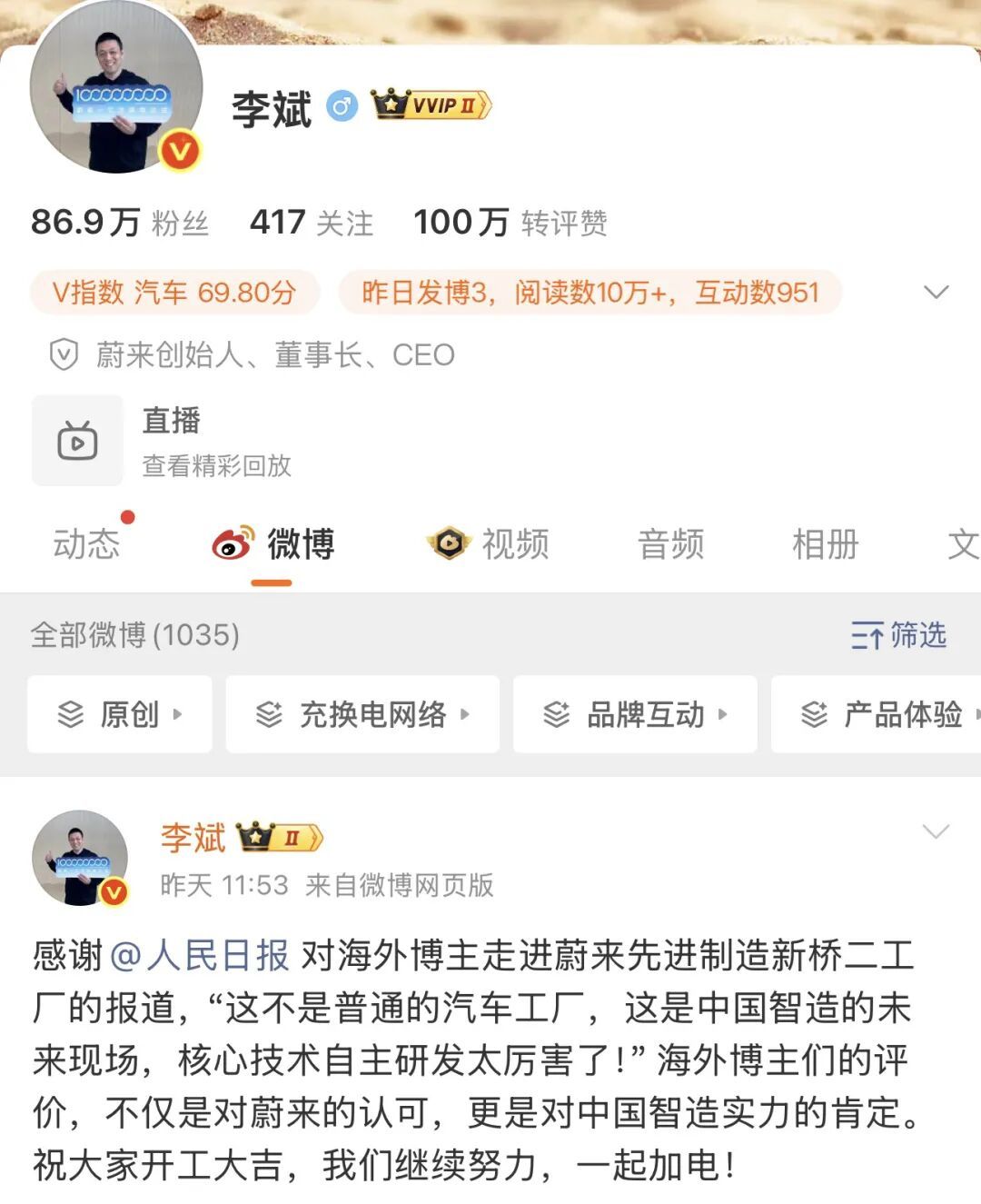The height and width of the screenshot is (1204, 981).
Task: Open the V指数 汽车 69.80分 chip
Action: (x=174, y=293)
